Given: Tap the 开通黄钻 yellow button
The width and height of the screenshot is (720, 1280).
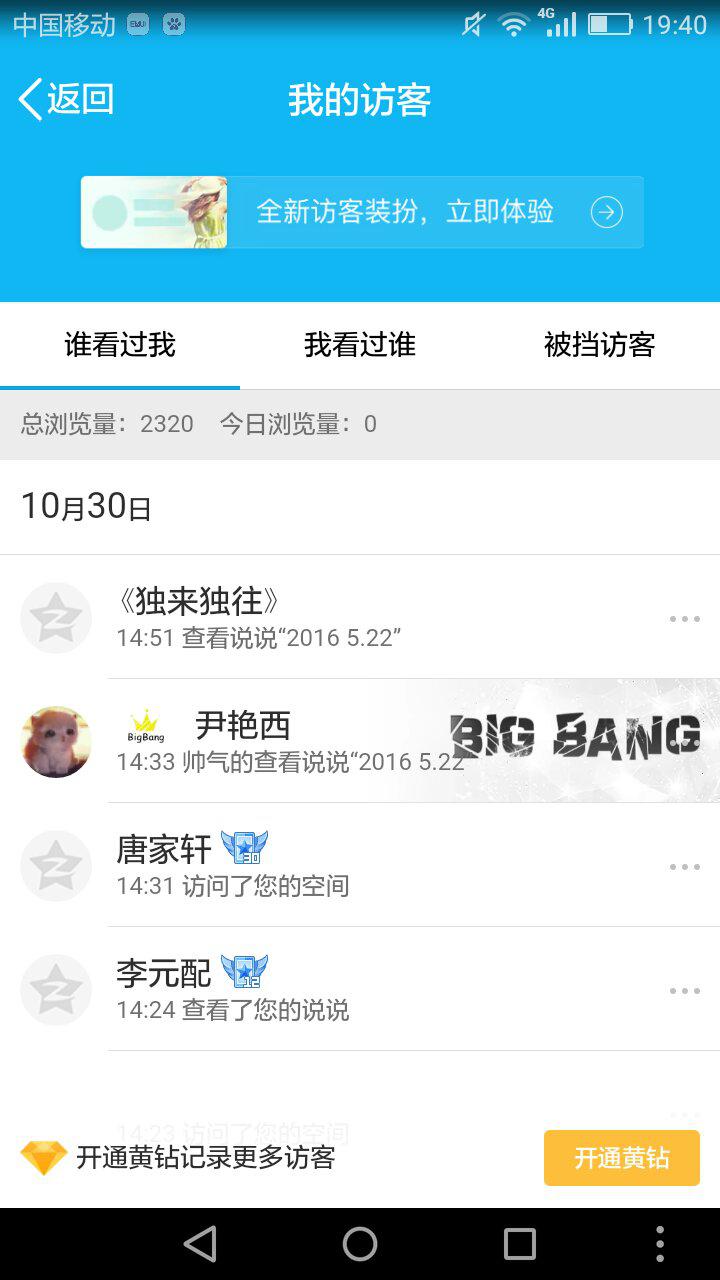Looking at the screenshot, I should tap(621, 1157).
